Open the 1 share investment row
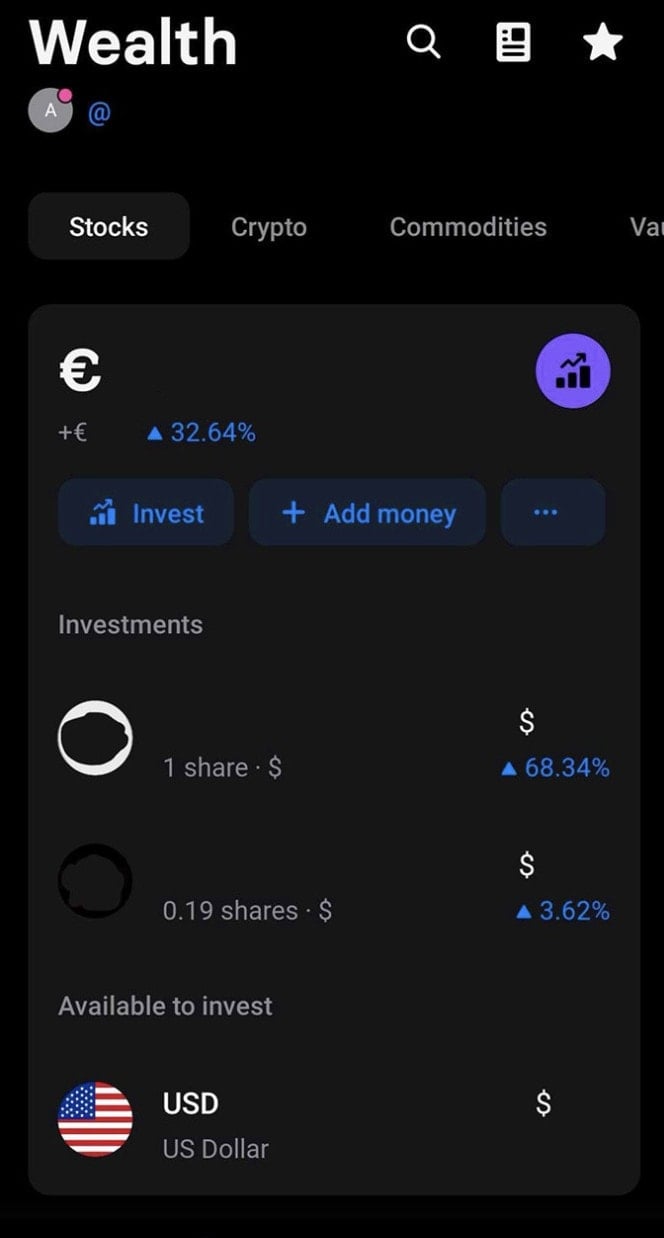 pyautogui.click(x=334, y=741)
